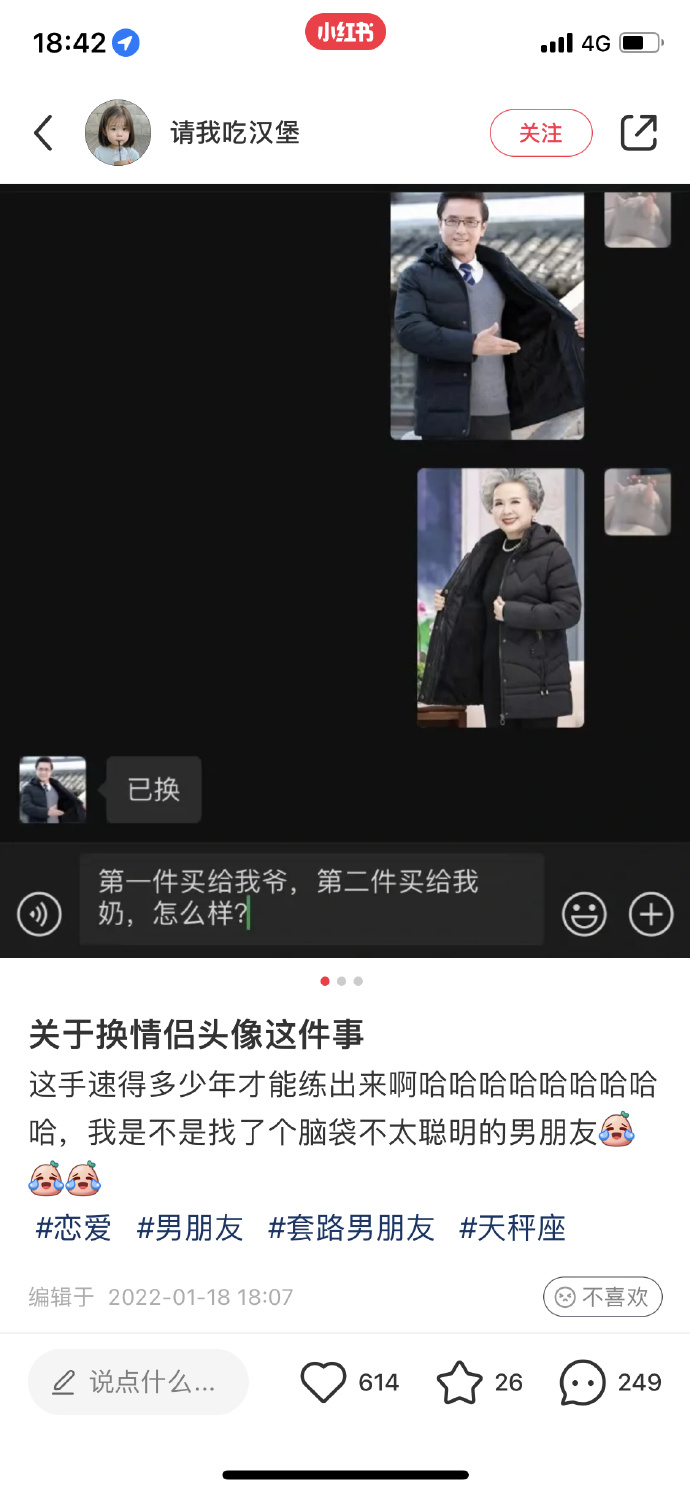Open the #男朋友 hashtag

[x=190, y=1228]
